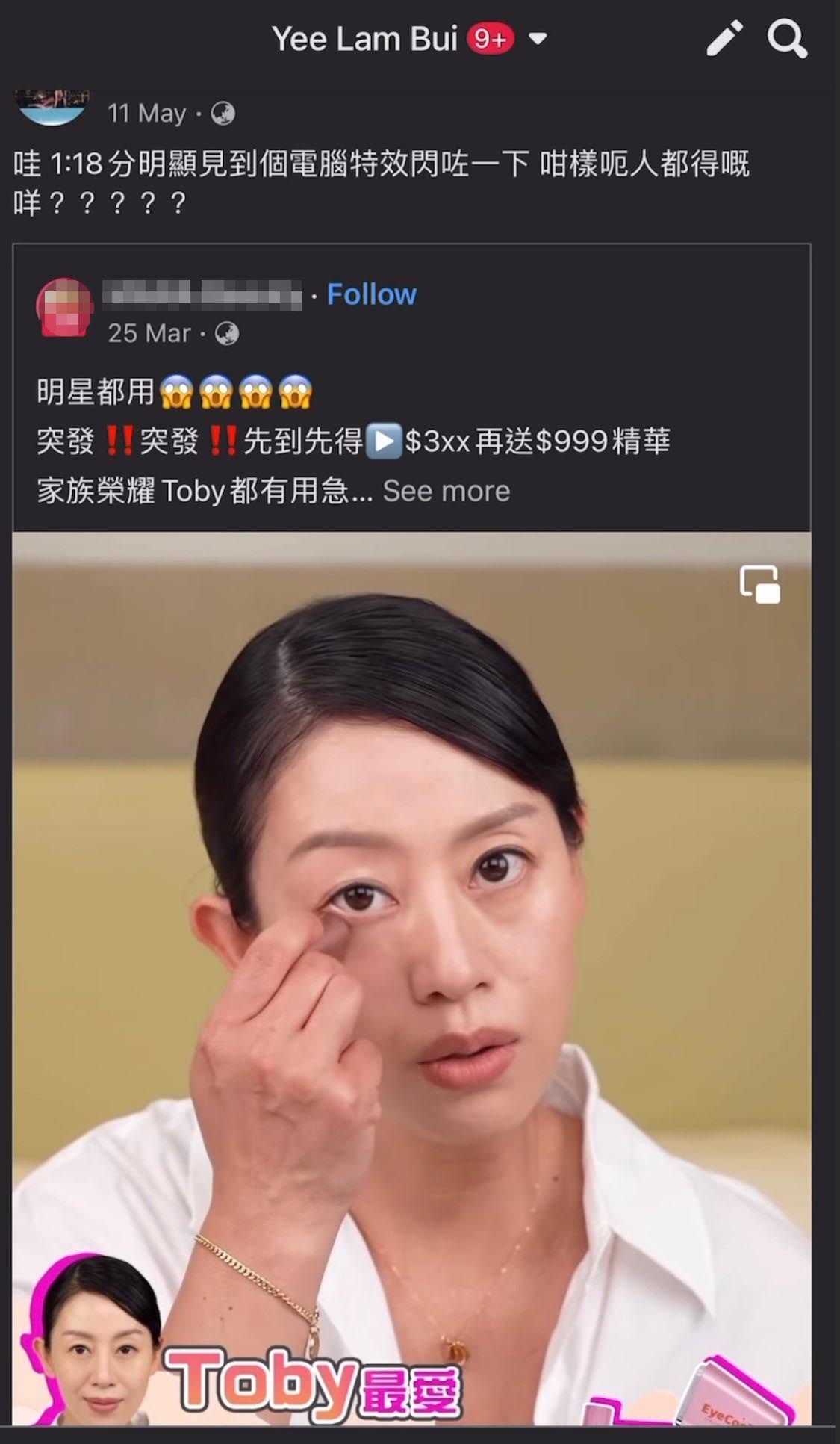Screen dimensions: 840x1444
Task: Follow the shared post's author
Action: pos(371,294)
